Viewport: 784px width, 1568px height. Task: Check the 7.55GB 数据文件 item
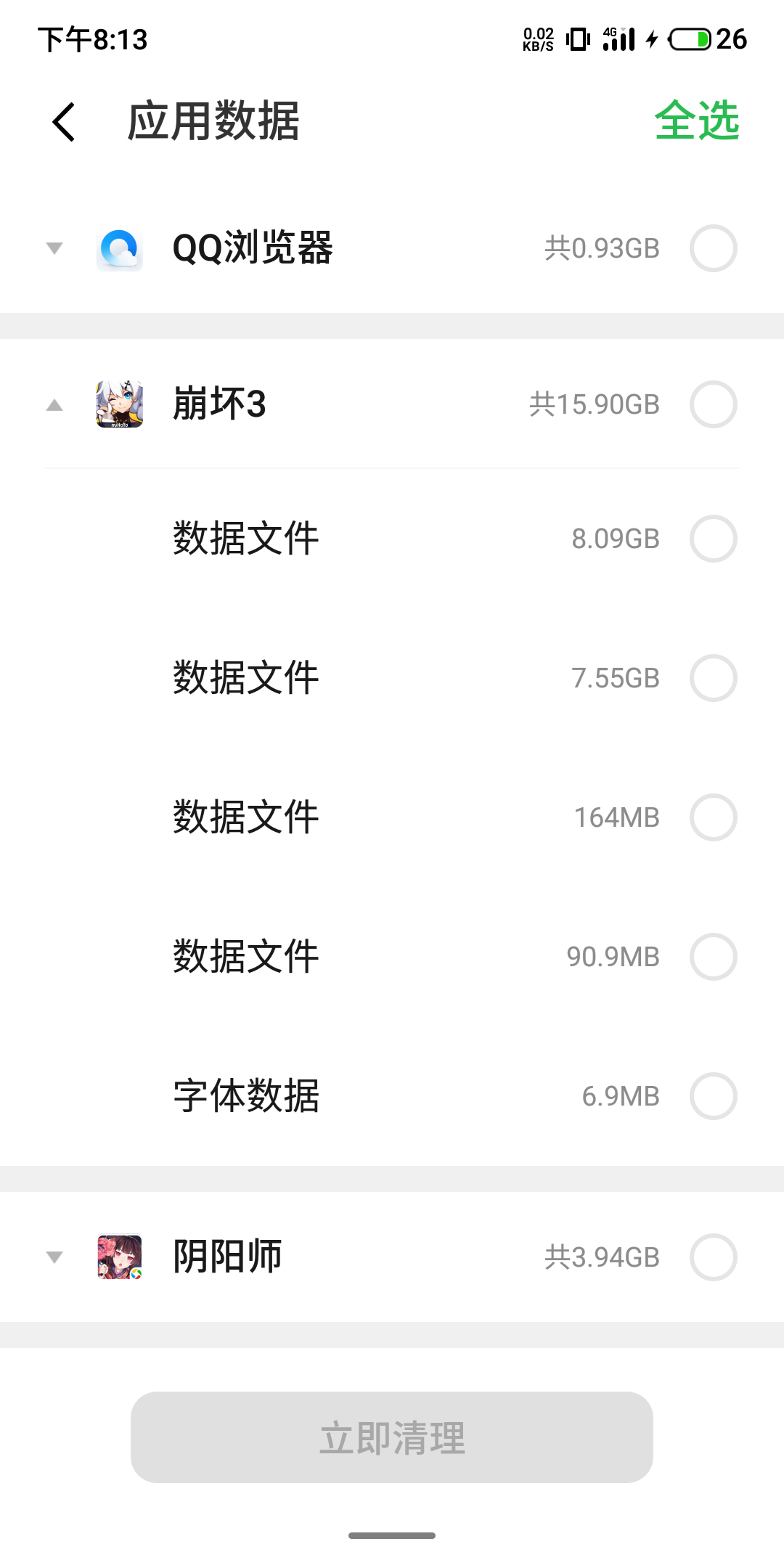713,678
